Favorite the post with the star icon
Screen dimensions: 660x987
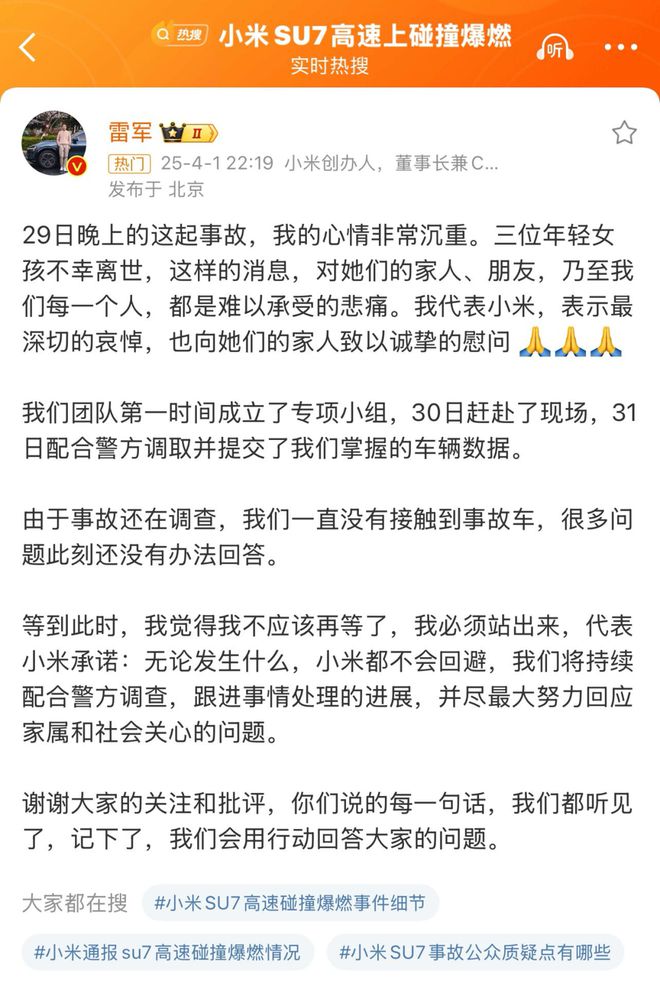623,133
